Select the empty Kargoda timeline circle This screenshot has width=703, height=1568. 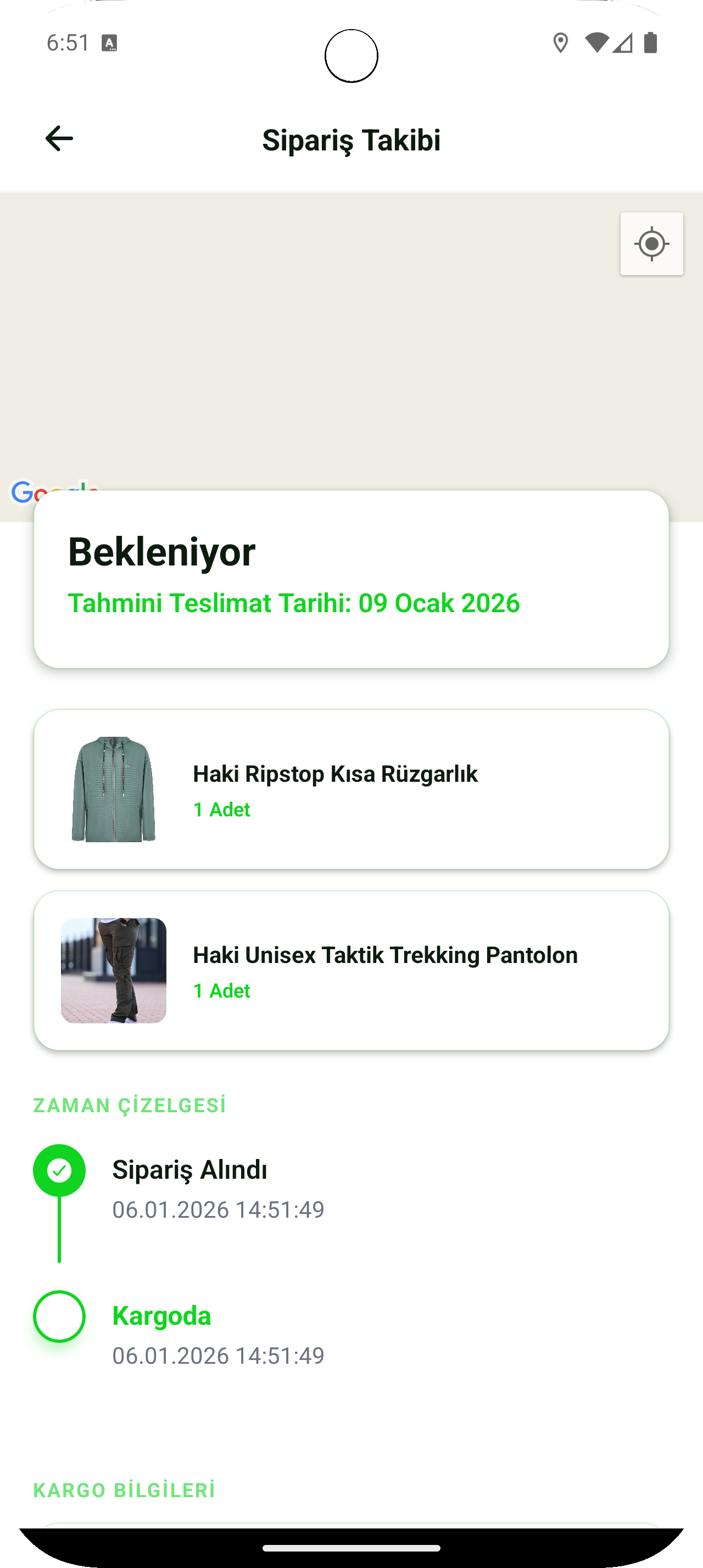point(59,1315)
